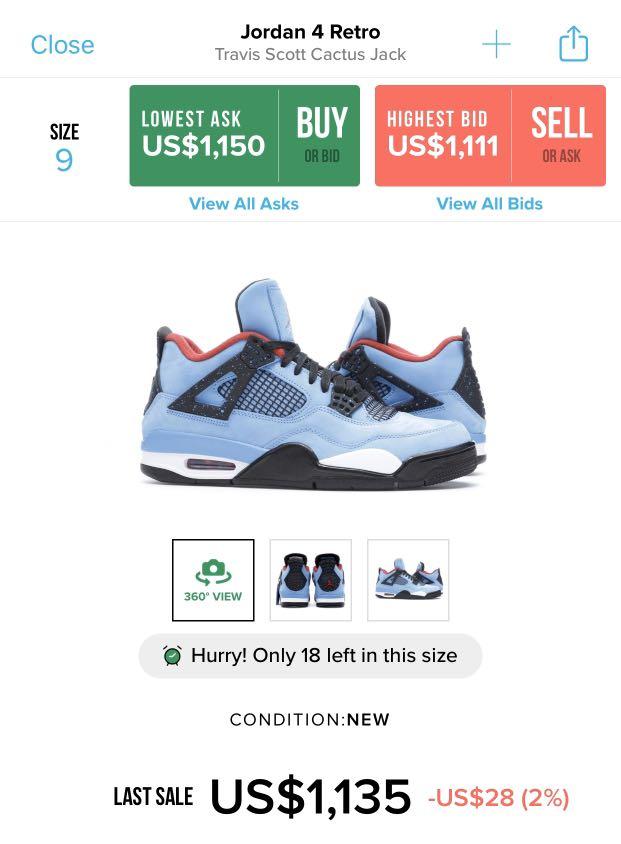Sell at highest bid US$1,111

click(x=490, y=136)
